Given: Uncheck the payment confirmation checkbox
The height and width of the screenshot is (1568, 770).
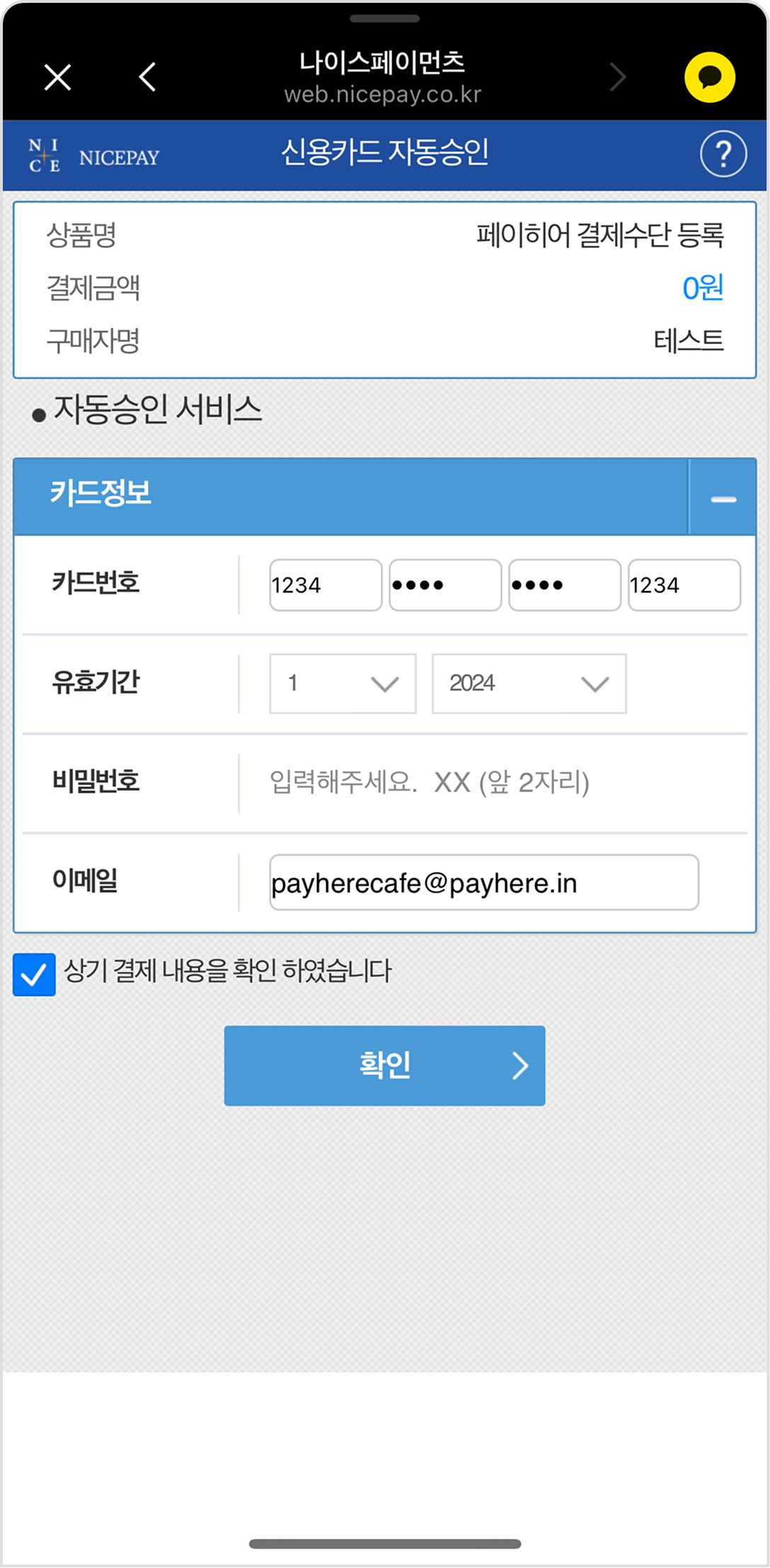Looking at the screenshot, I should coord(34,975).
